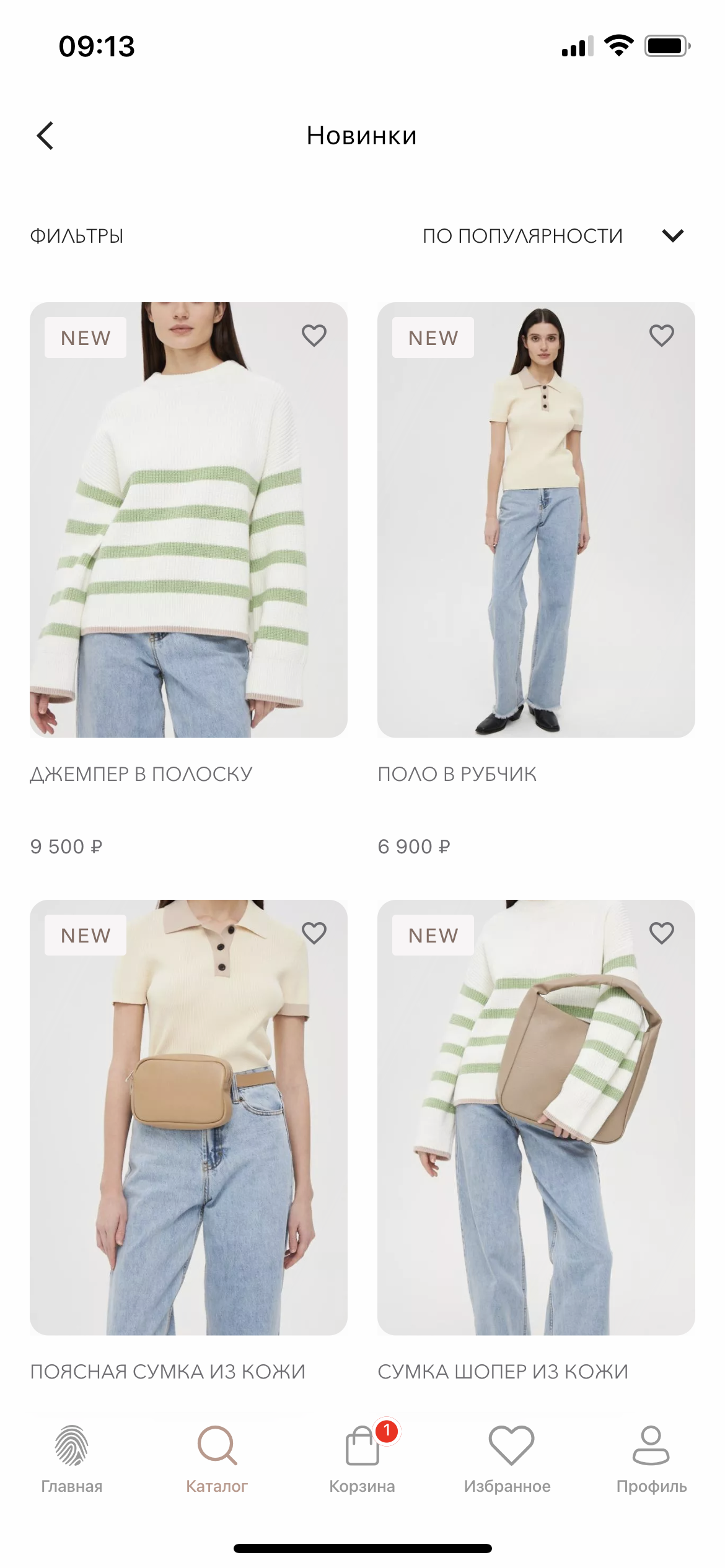Viewport: 725px width, 1568px height.
Task: Open the ФИЛЬТРЫ filters panel
Action: coord(77,236)
